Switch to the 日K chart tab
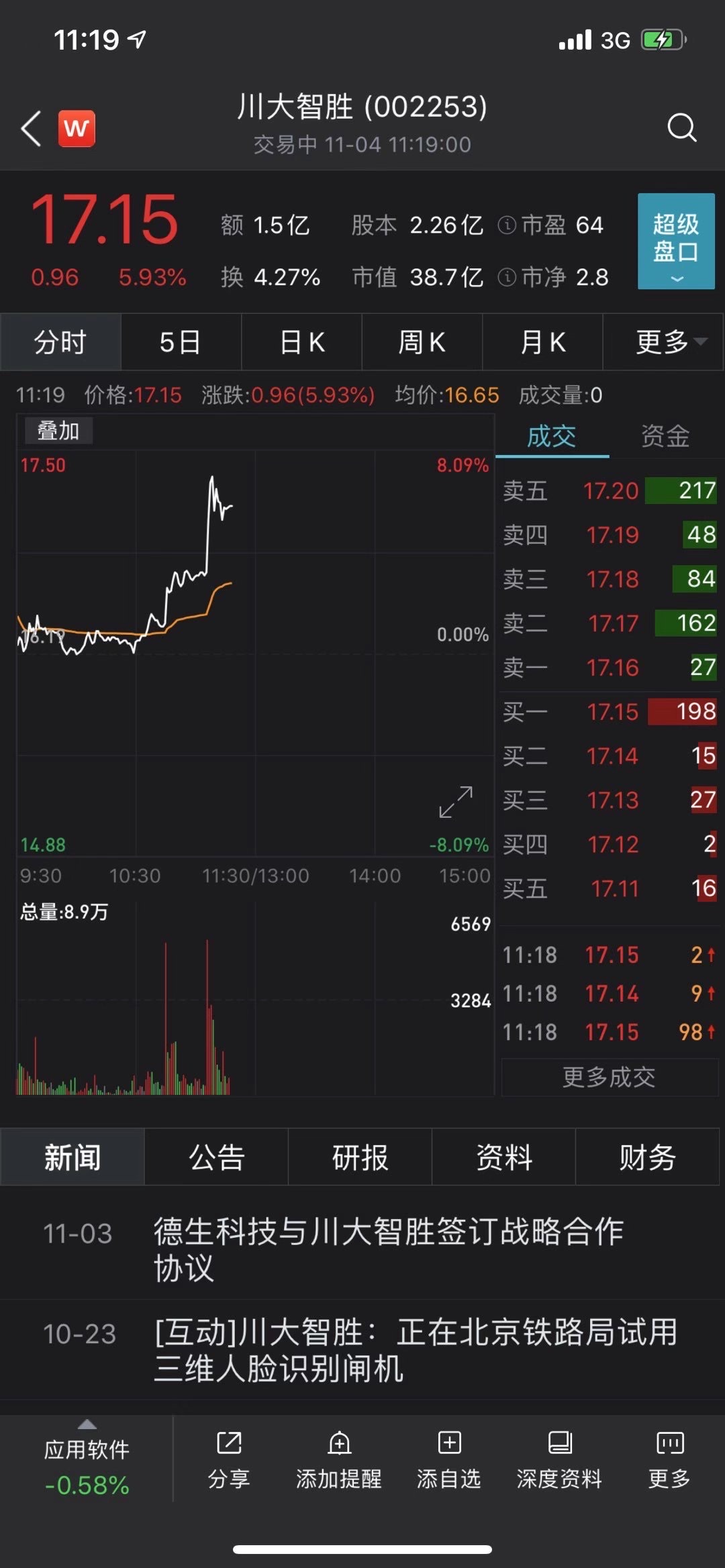The height and width of the screenshot is (1568, 725). [x=301, y=342]
